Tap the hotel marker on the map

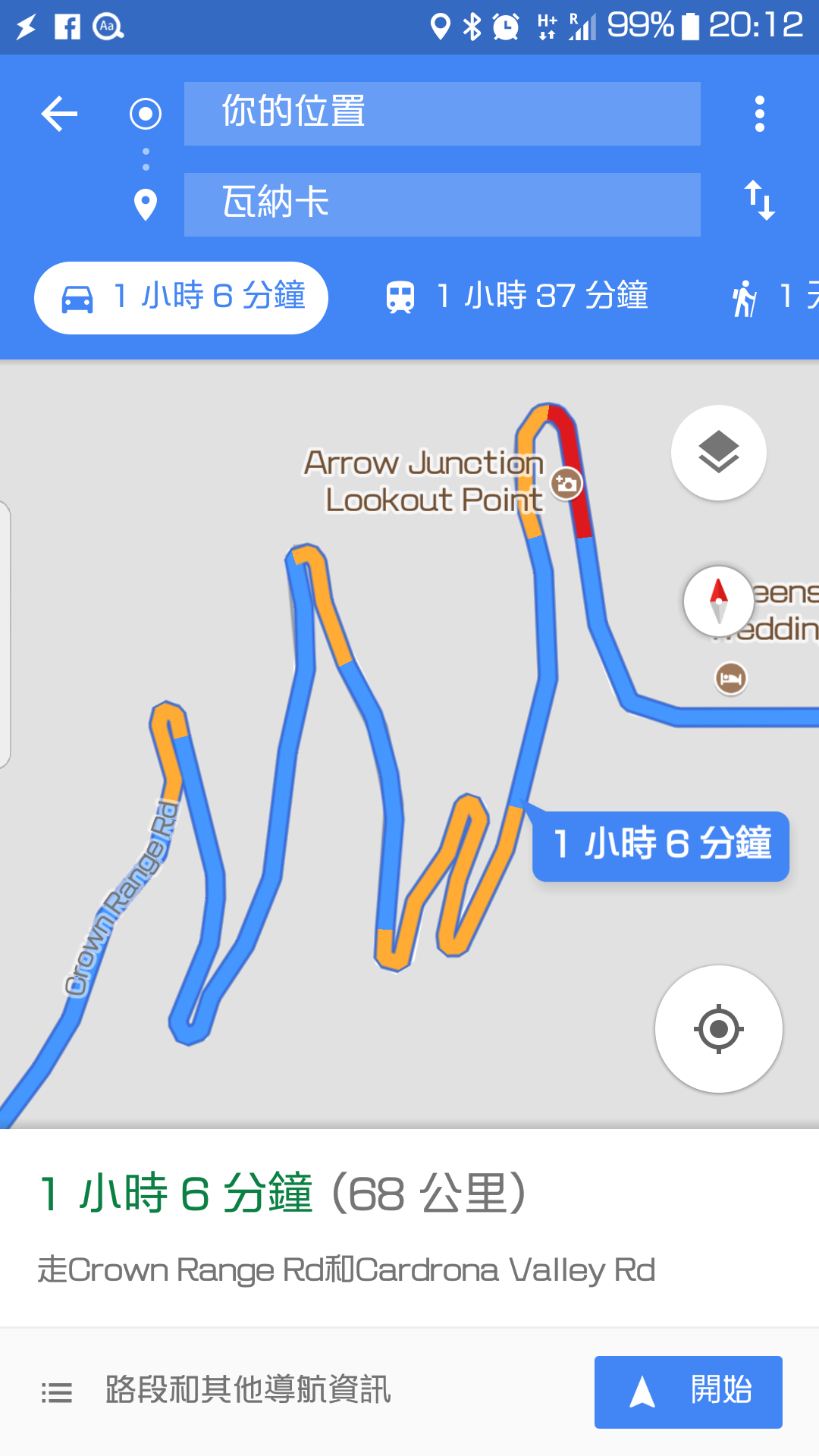pyautogui.click(x=730, y=678)
